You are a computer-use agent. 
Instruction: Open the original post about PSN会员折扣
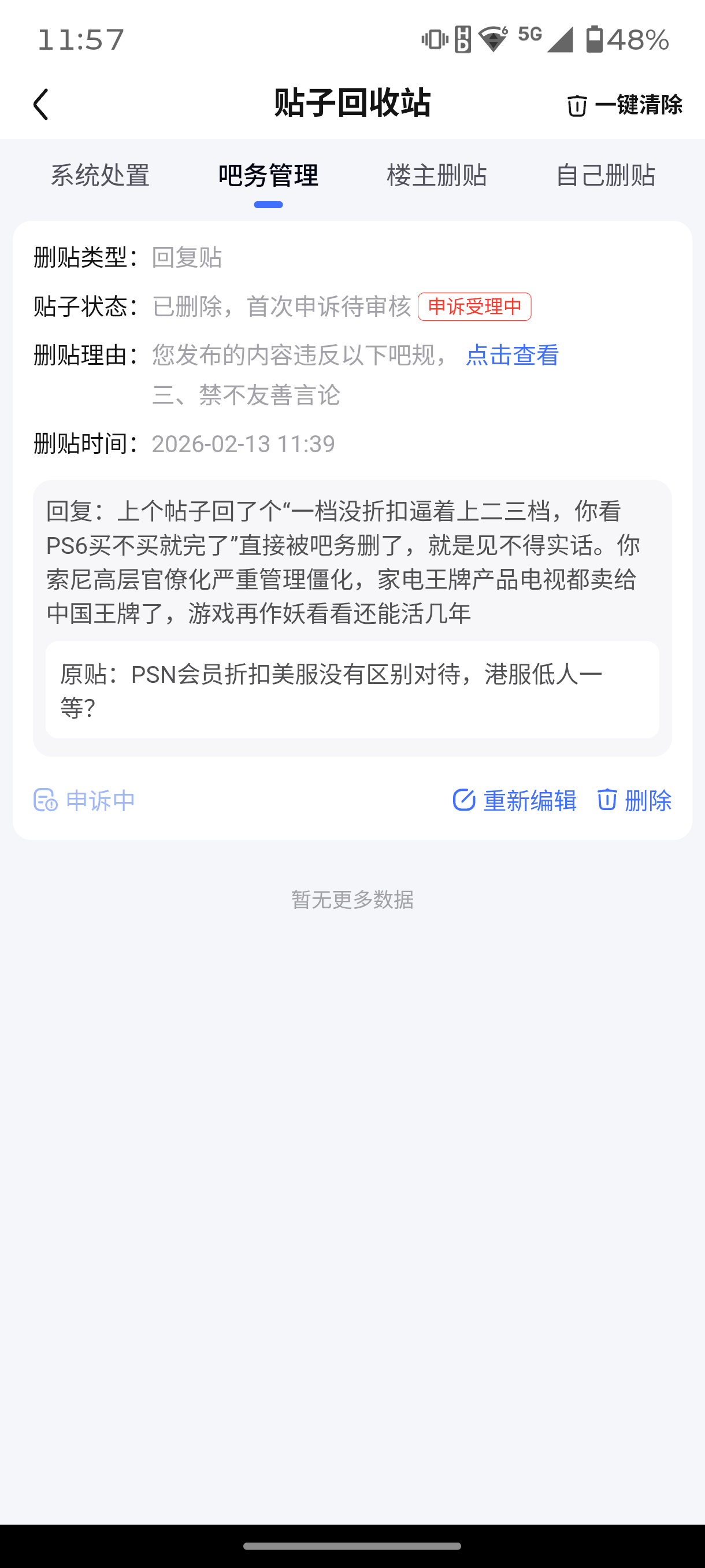(352, 690)
